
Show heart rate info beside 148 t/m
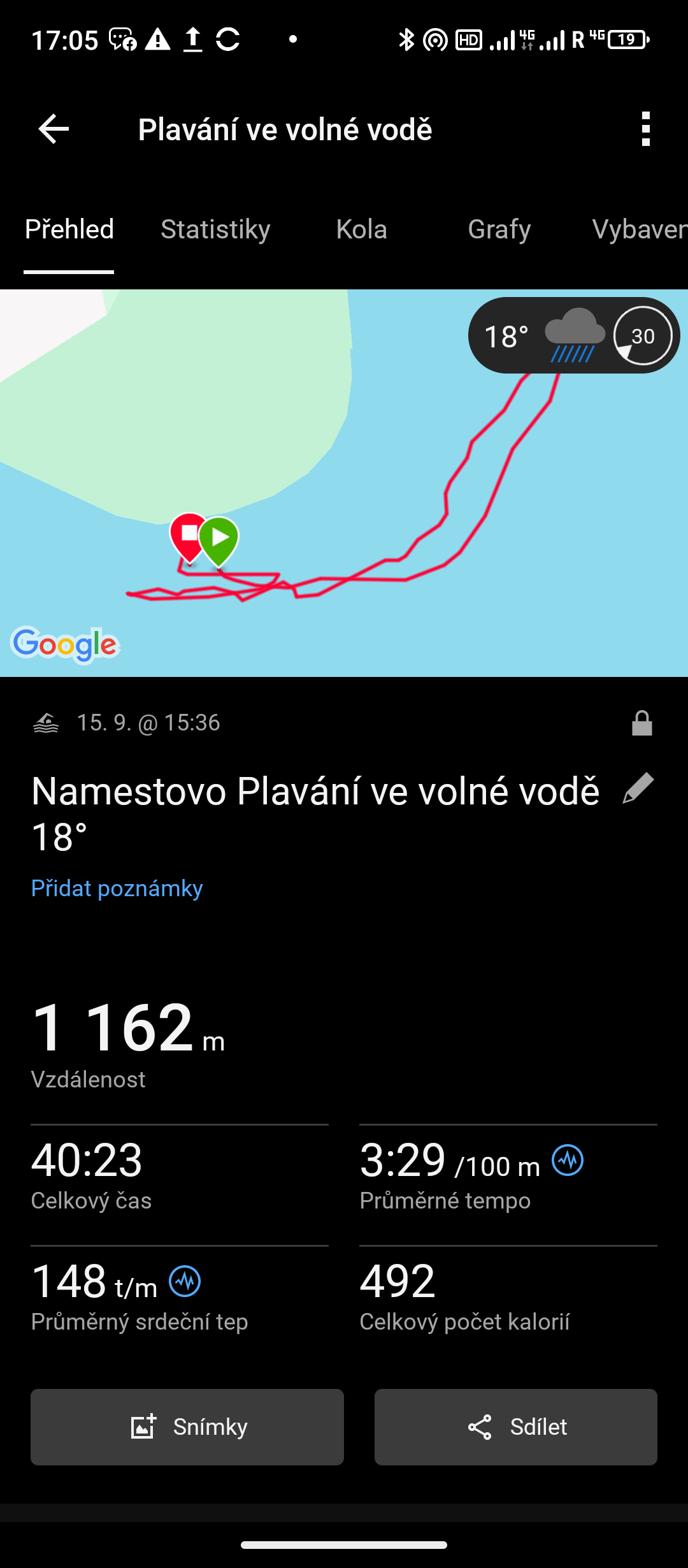[185, 1281]
